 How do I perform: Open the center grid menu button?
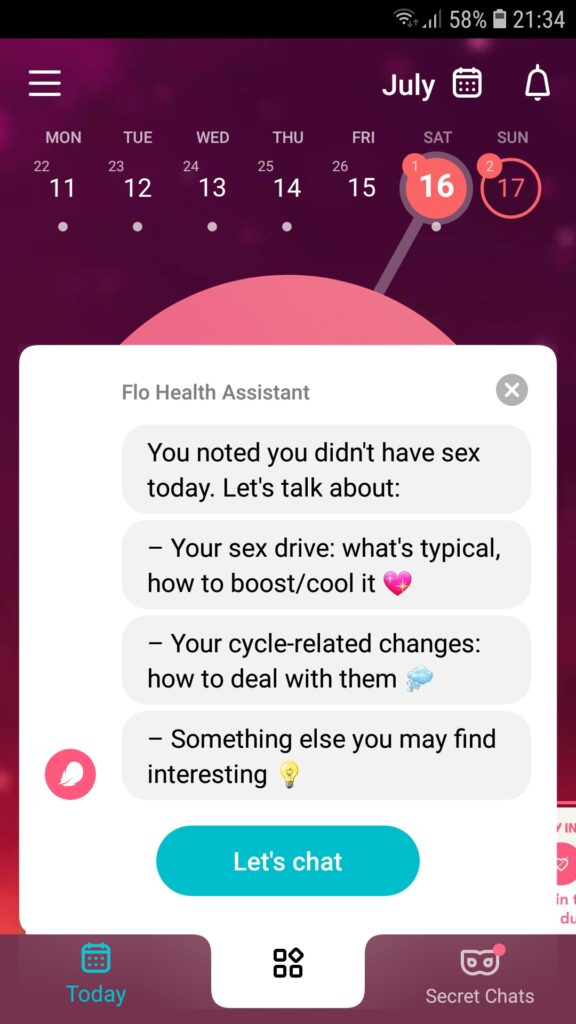(x=288, y=963)
